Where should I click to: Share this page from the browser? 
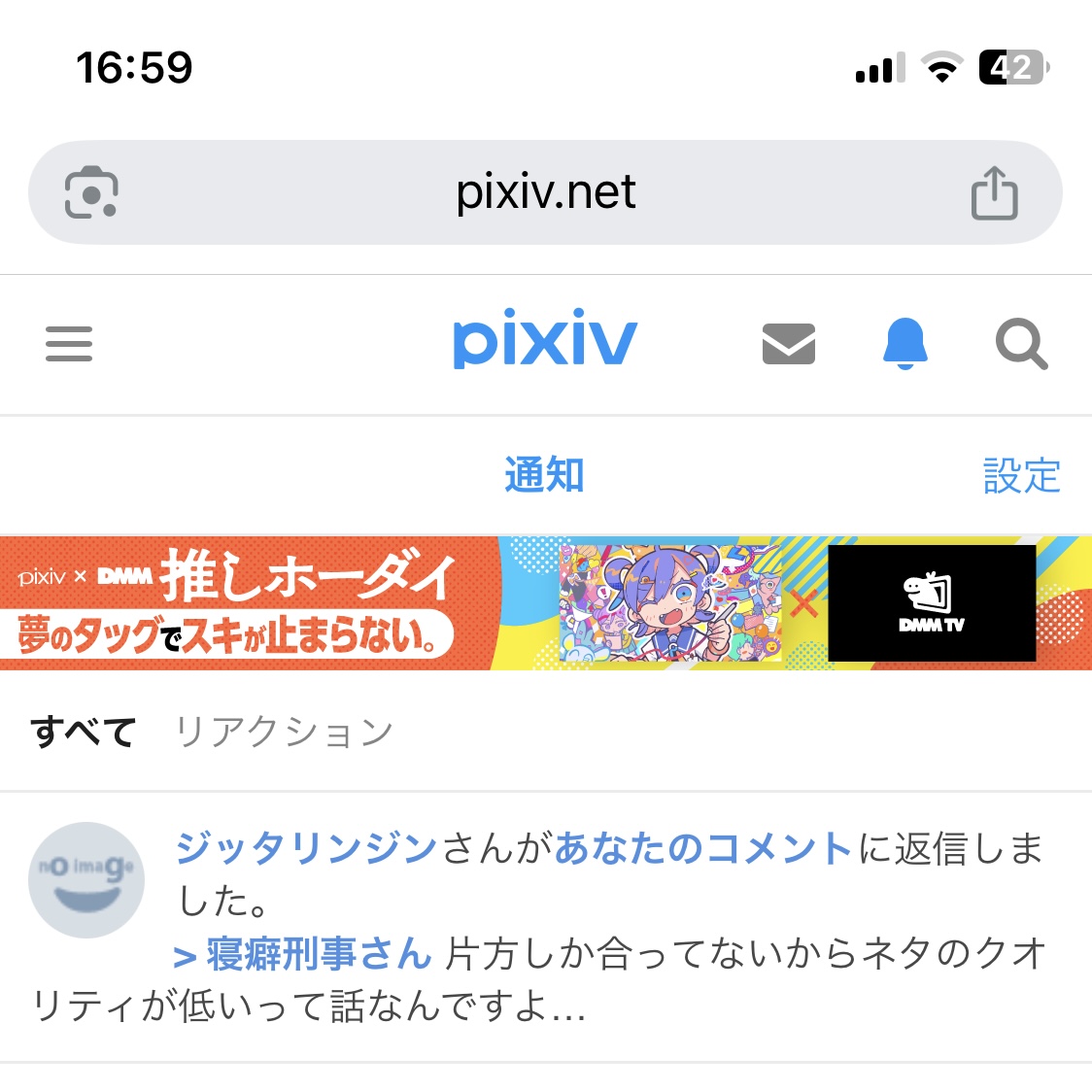(x=994, y=193)
